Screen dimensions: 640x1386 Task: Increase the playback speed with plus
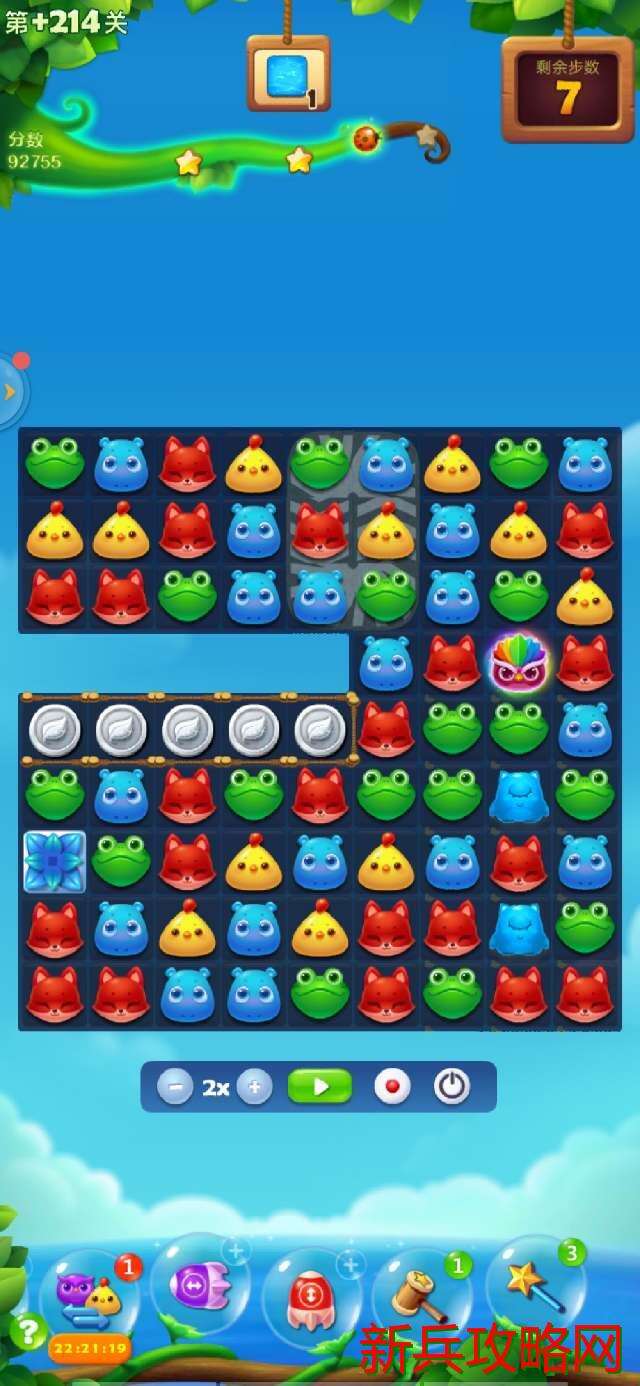tap(255, 1087)
